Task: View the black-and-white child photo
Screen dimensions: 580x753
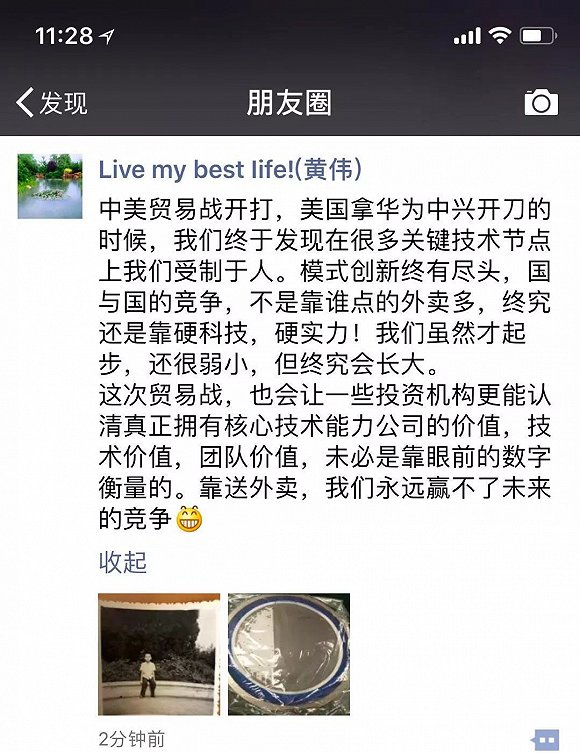Action: (159, 654)
